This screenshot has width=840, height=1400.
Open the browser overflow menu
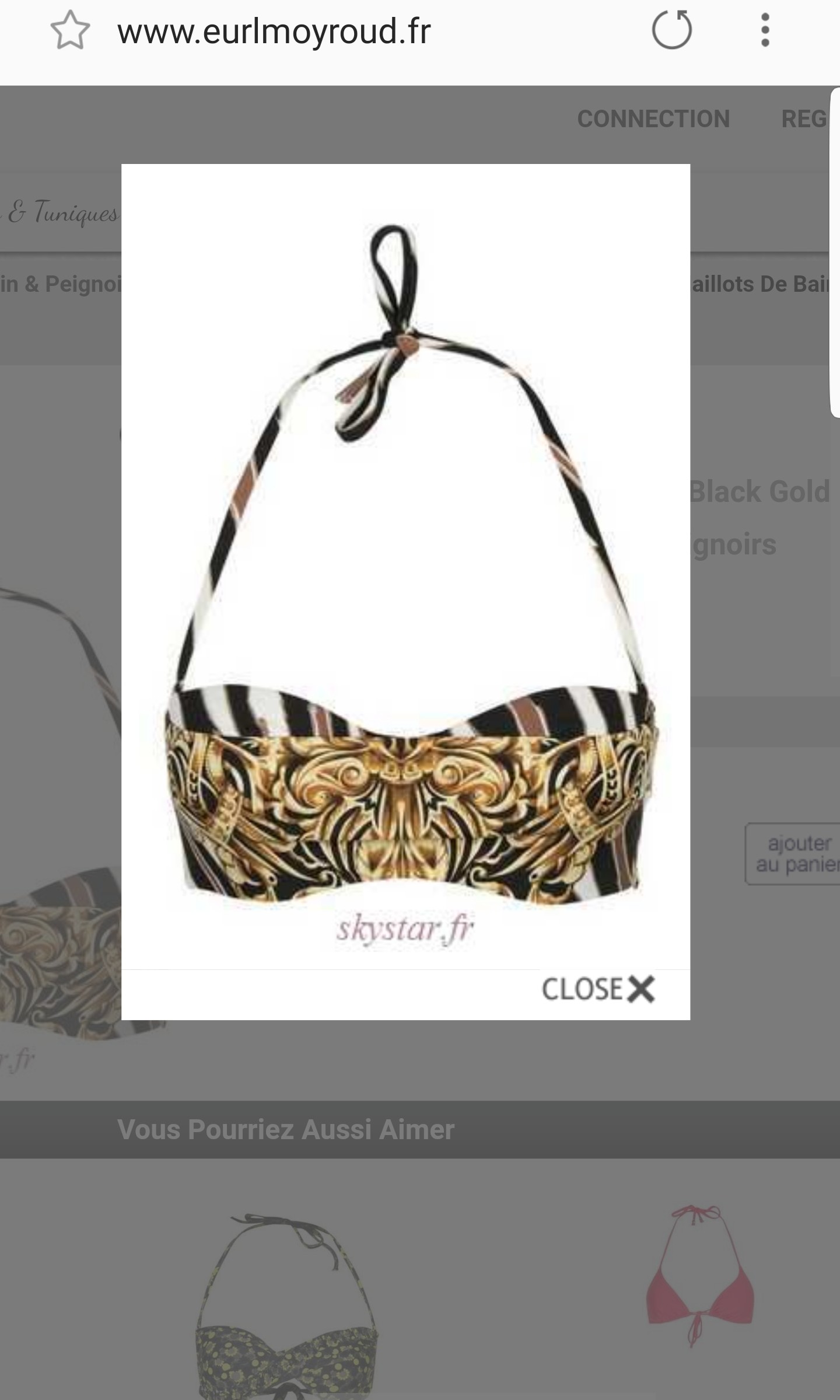(x=765, y=30)
